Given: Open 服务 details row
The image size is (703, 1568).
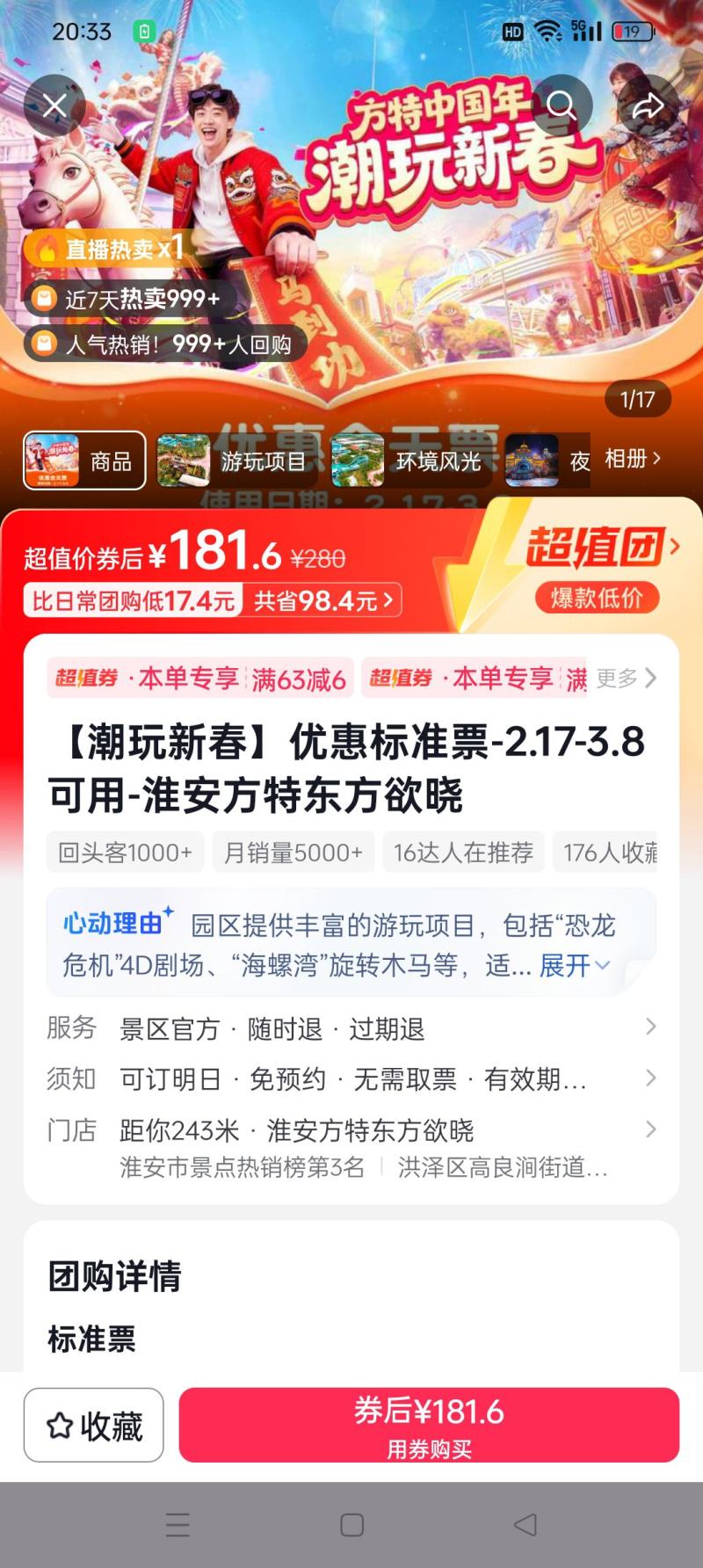Looking at the screenshot, I should (351, 1028).
